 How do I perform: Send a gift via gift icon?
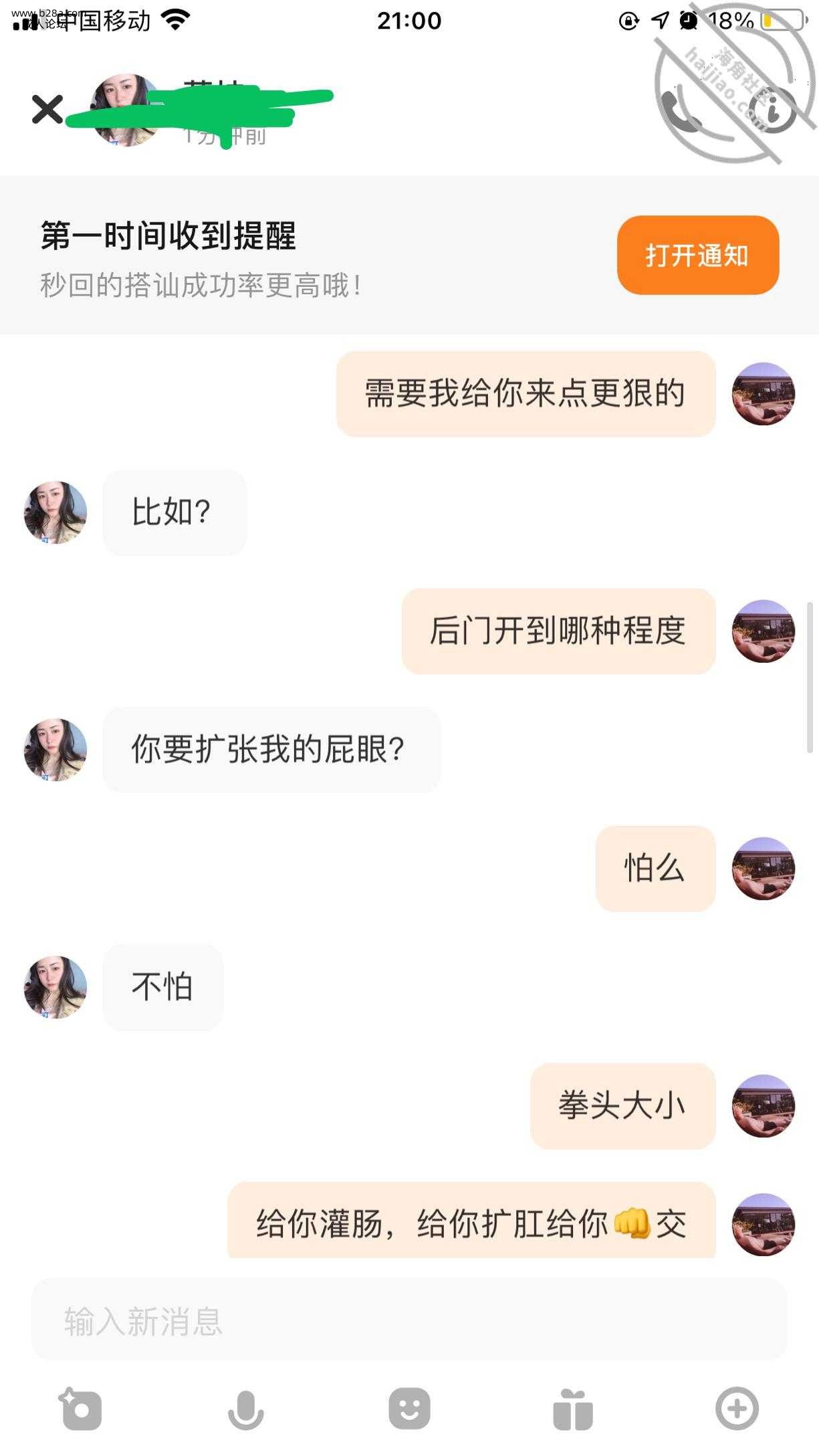click(x=573, y=1409)
